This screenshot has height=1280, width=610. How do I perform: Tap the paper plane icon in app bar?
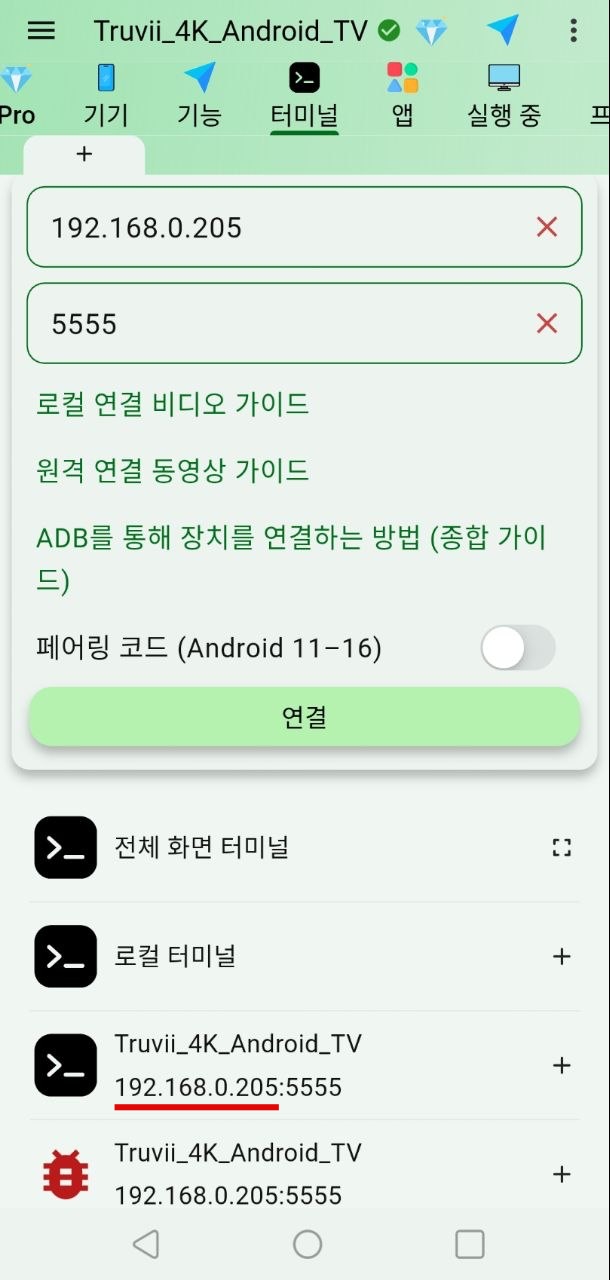503,30
